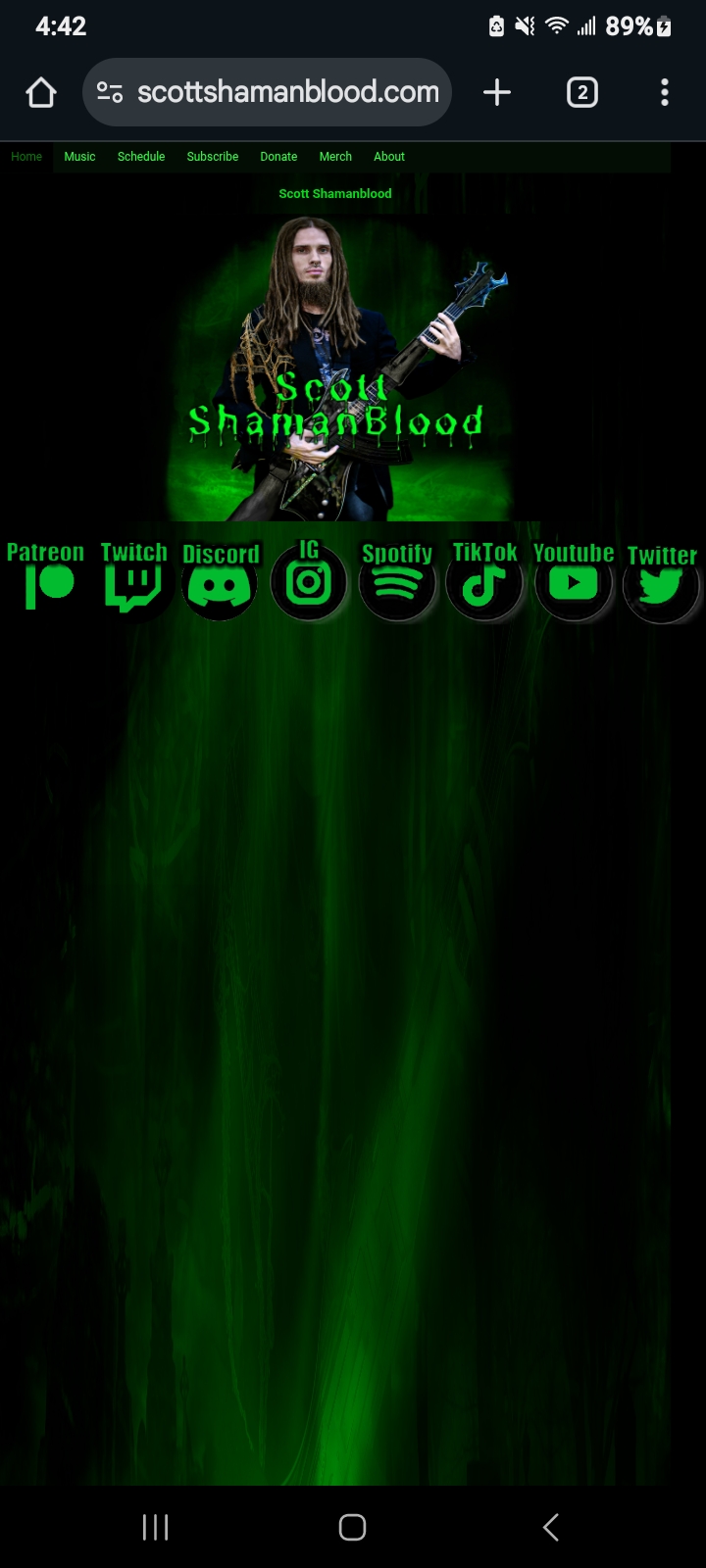Viewport: 706px width, 1568px height.
Task: Open the browser overflow menu
Action: point(665,92)
